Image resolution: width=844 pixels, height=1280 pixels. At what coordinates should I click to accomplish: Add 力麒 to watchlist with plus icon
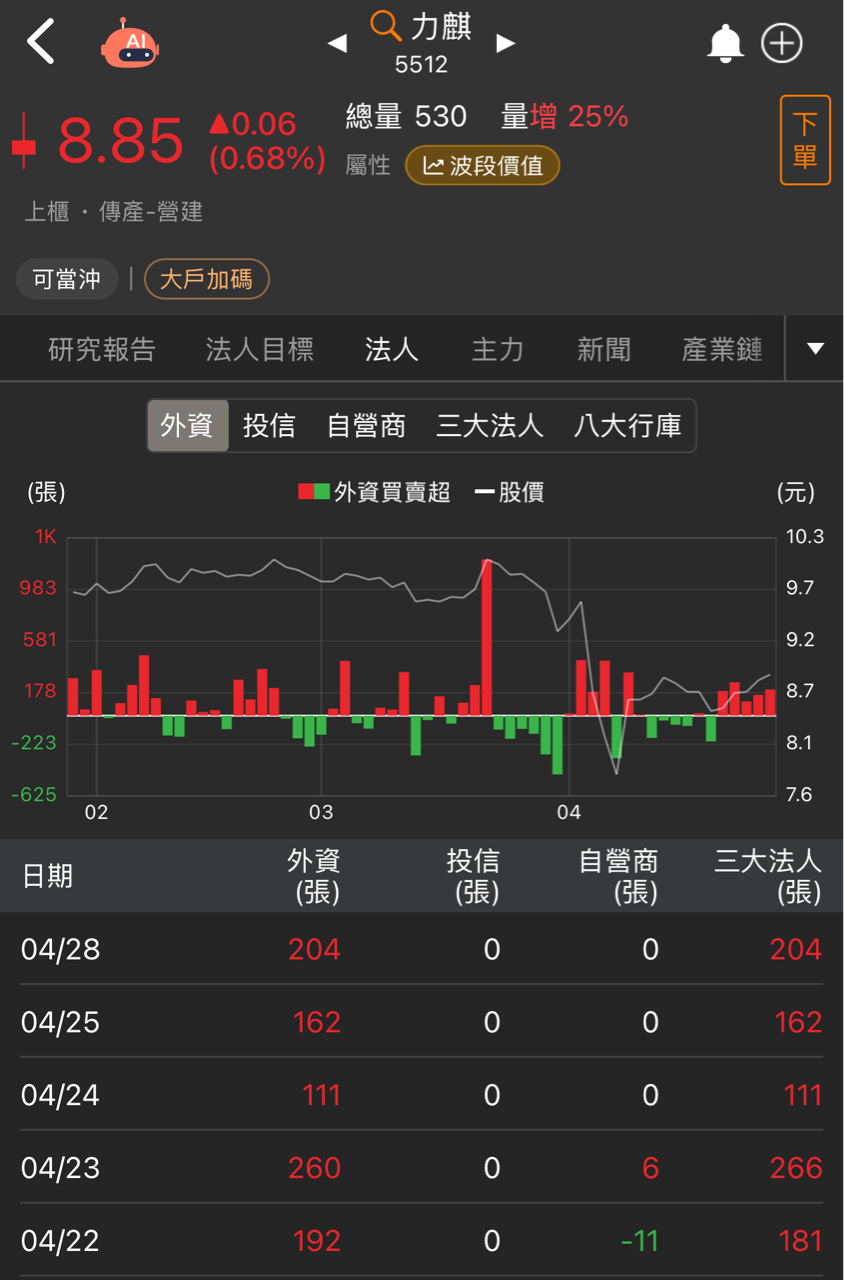click(x=782, y=43)
